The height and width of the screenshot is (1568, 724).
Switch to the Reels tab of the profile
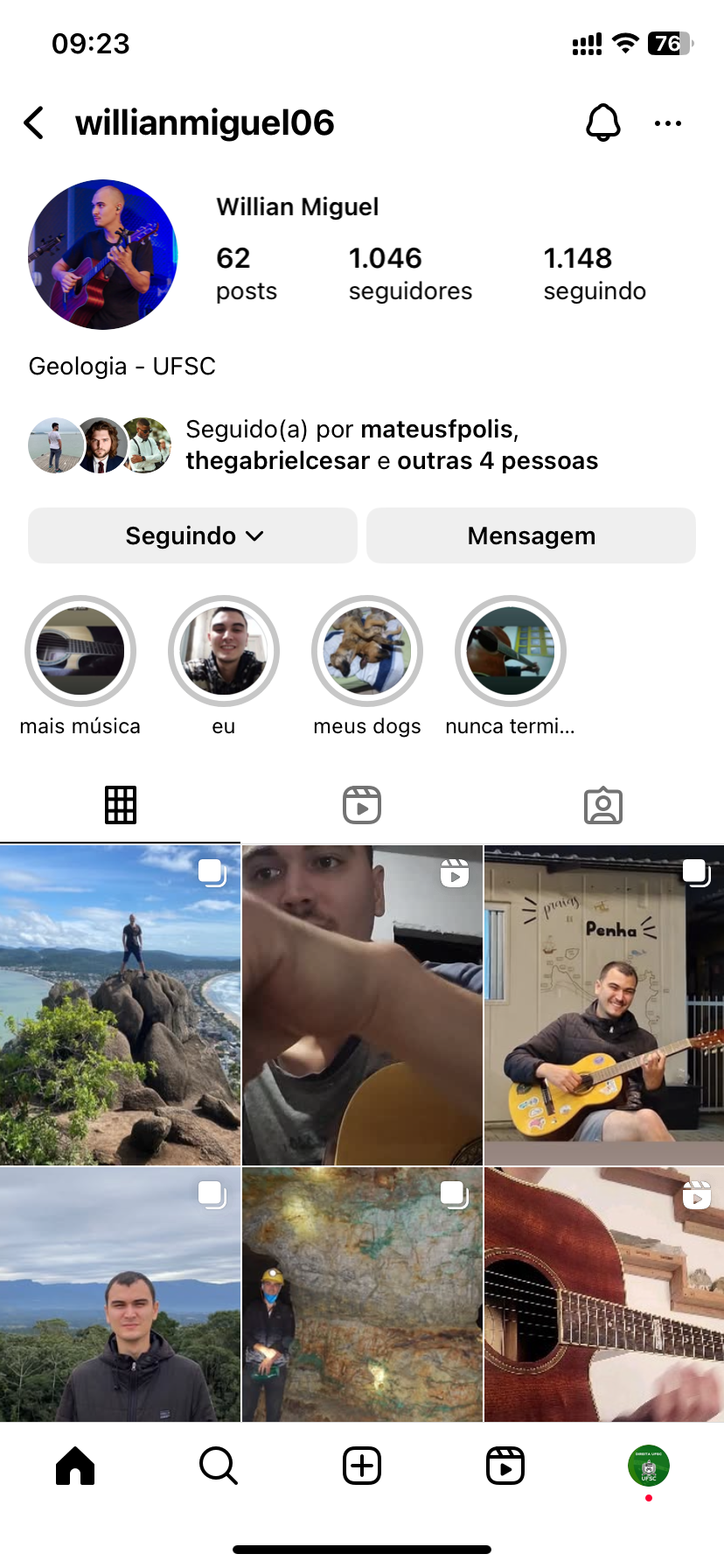pos(362,805)
